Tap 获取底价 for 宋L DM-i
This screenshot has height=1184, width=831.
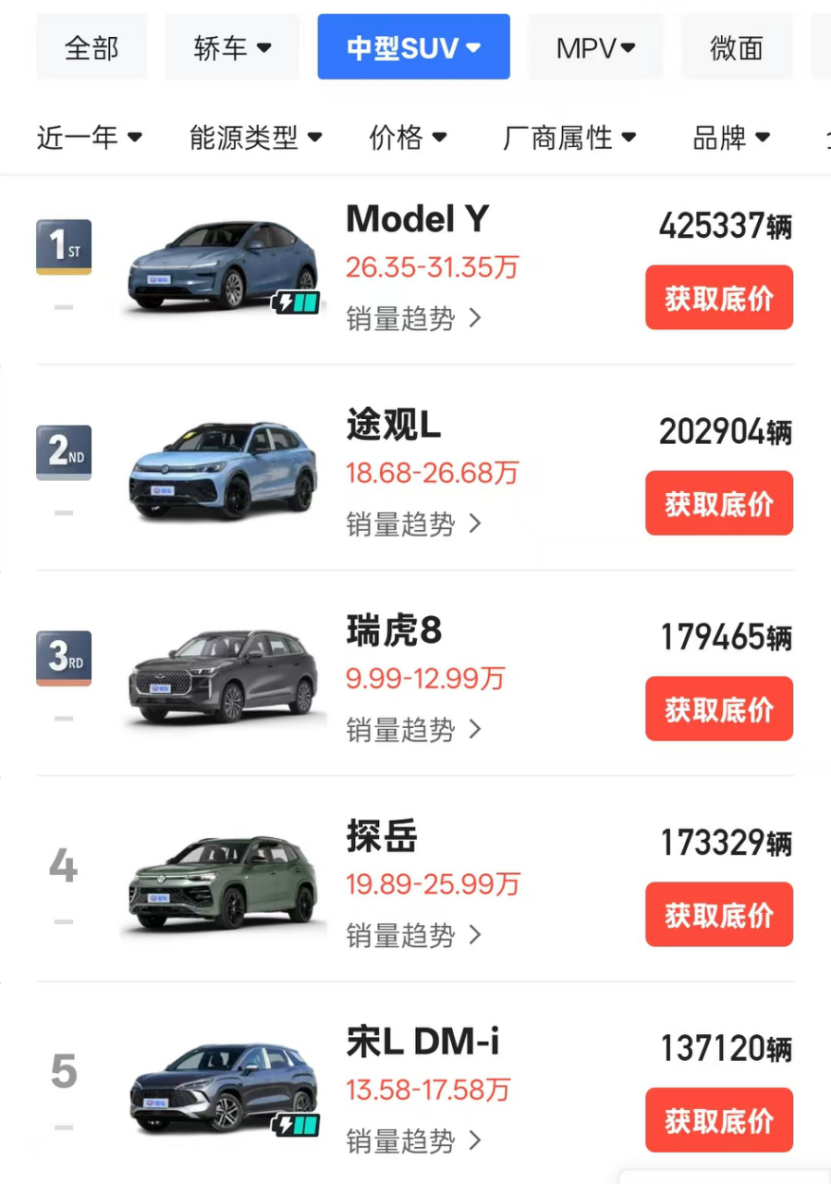718,1121
